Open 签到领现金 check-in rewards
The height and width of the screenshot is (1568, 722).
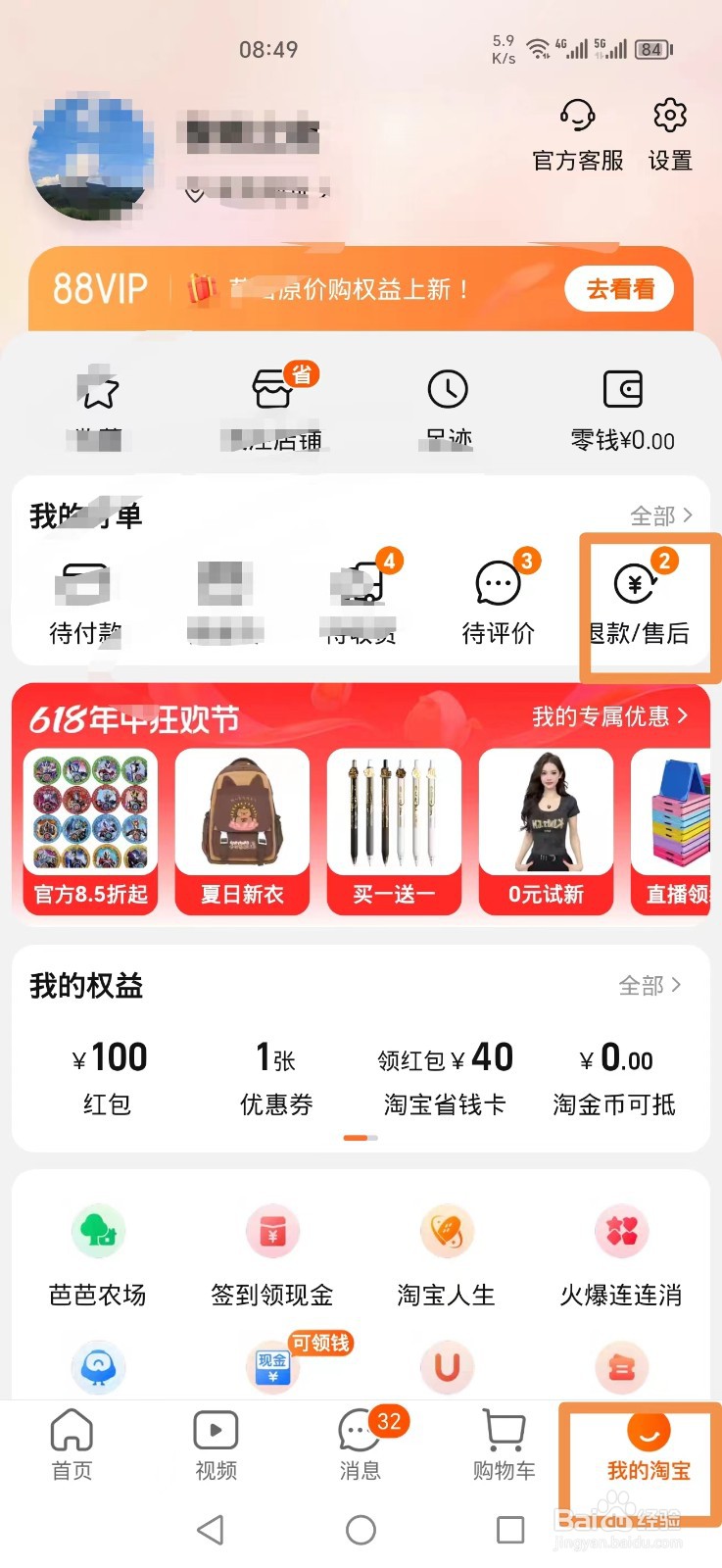click(x=271, y=1254)
